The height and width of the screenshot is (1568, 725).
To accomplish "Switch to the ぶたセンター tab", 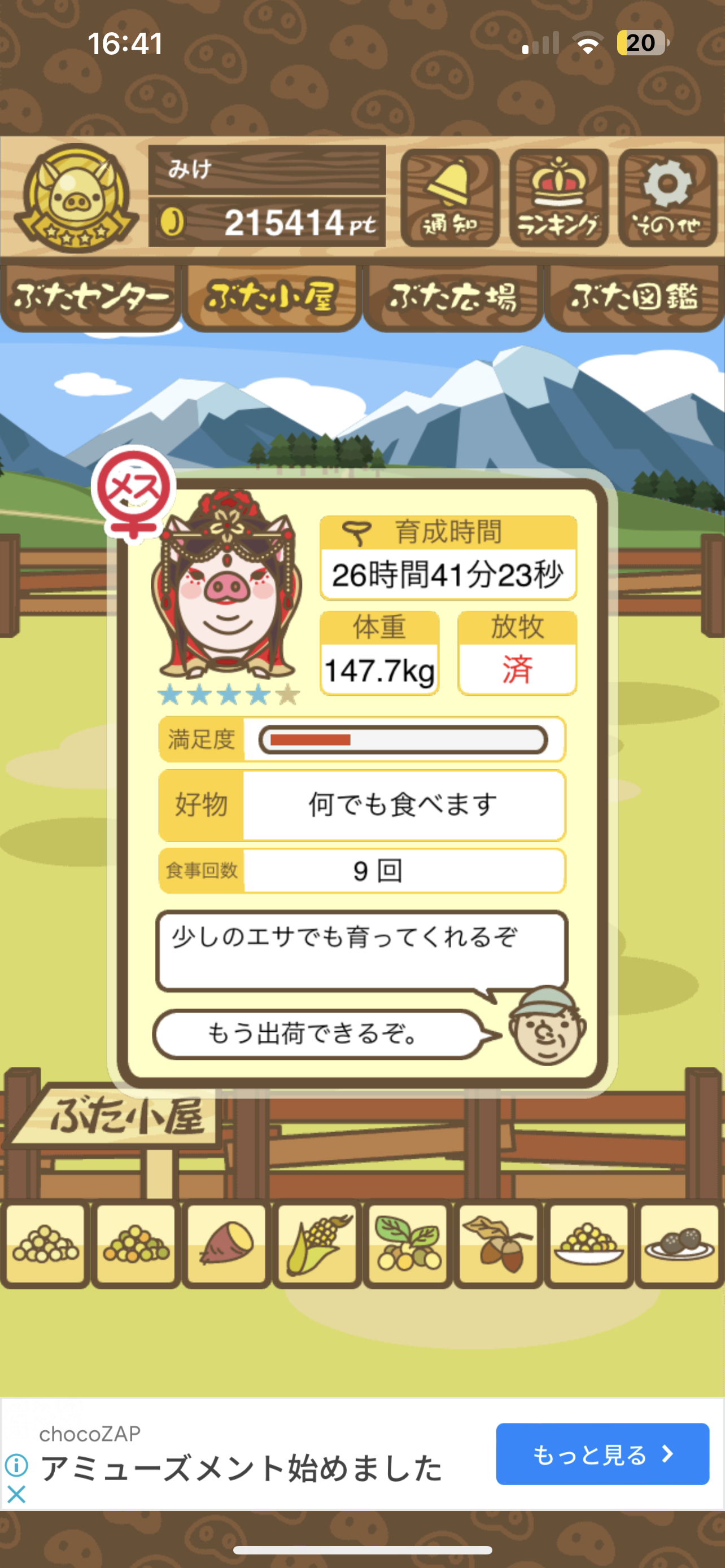I will (91, 297).
